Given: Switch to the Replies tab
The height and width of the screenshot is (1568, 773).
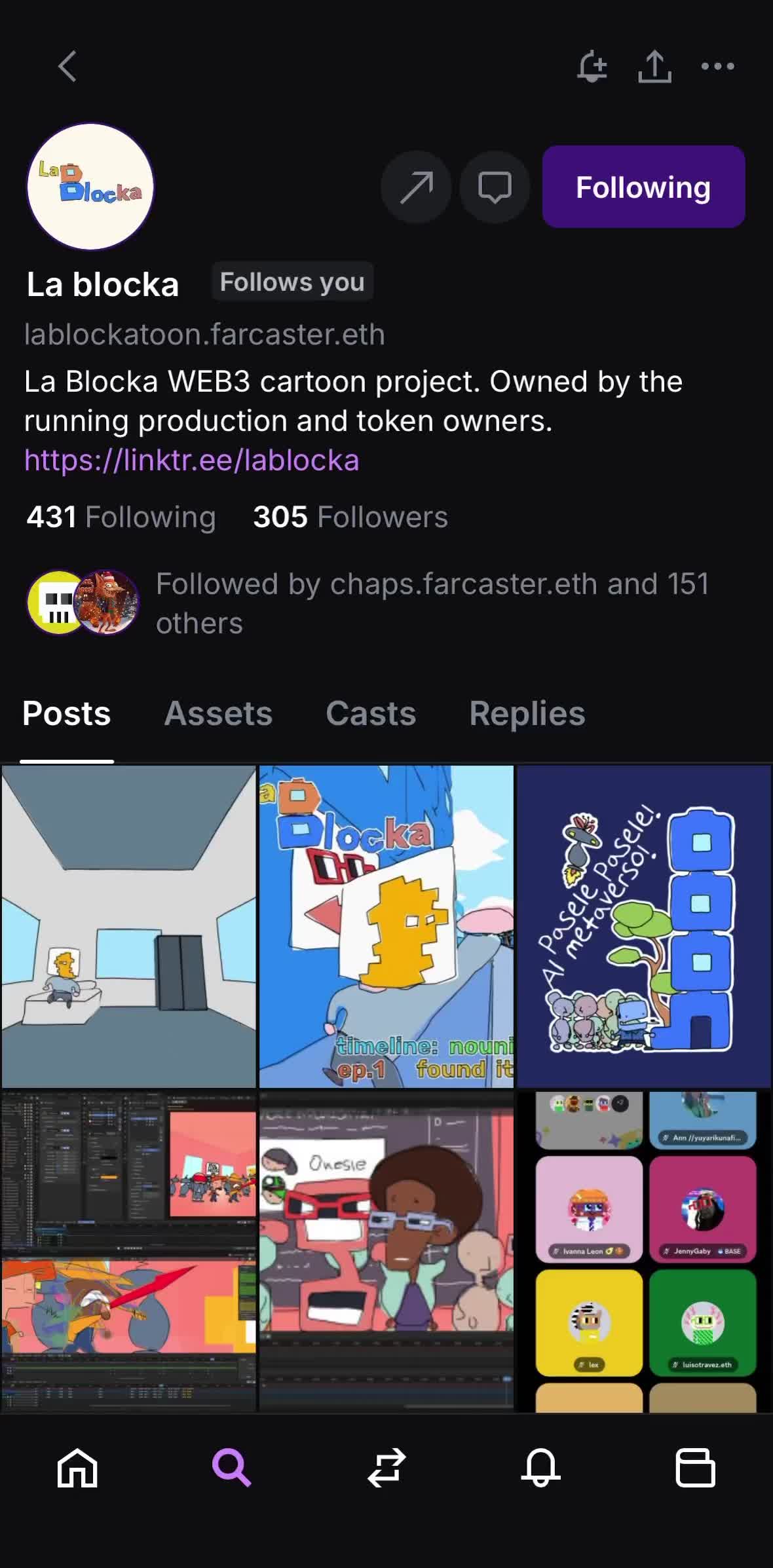Looking at the screenshot, I should [x=527, y=714].
